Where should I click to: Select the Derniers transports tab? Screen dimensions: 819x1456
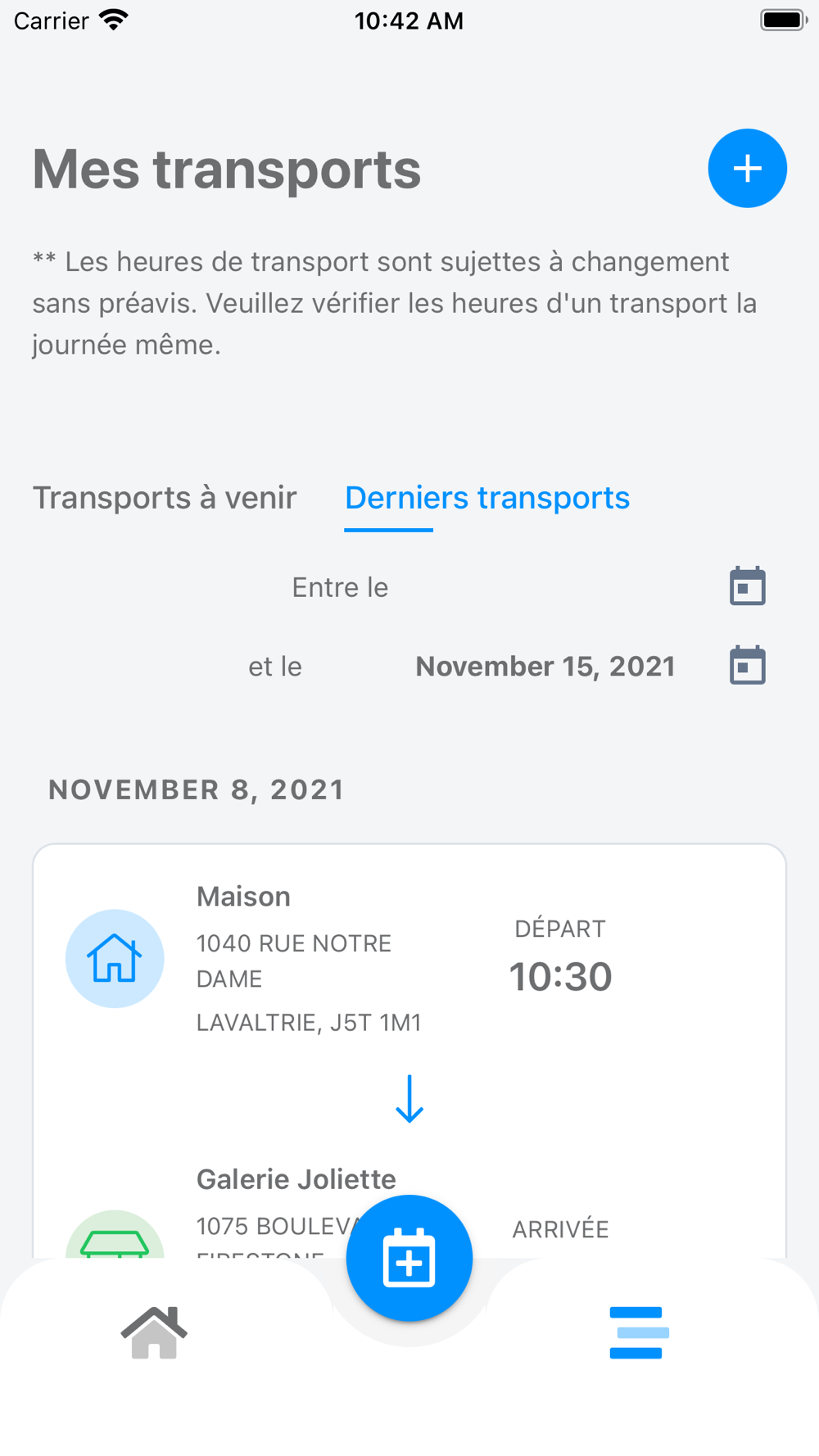(x=487, y=498)
